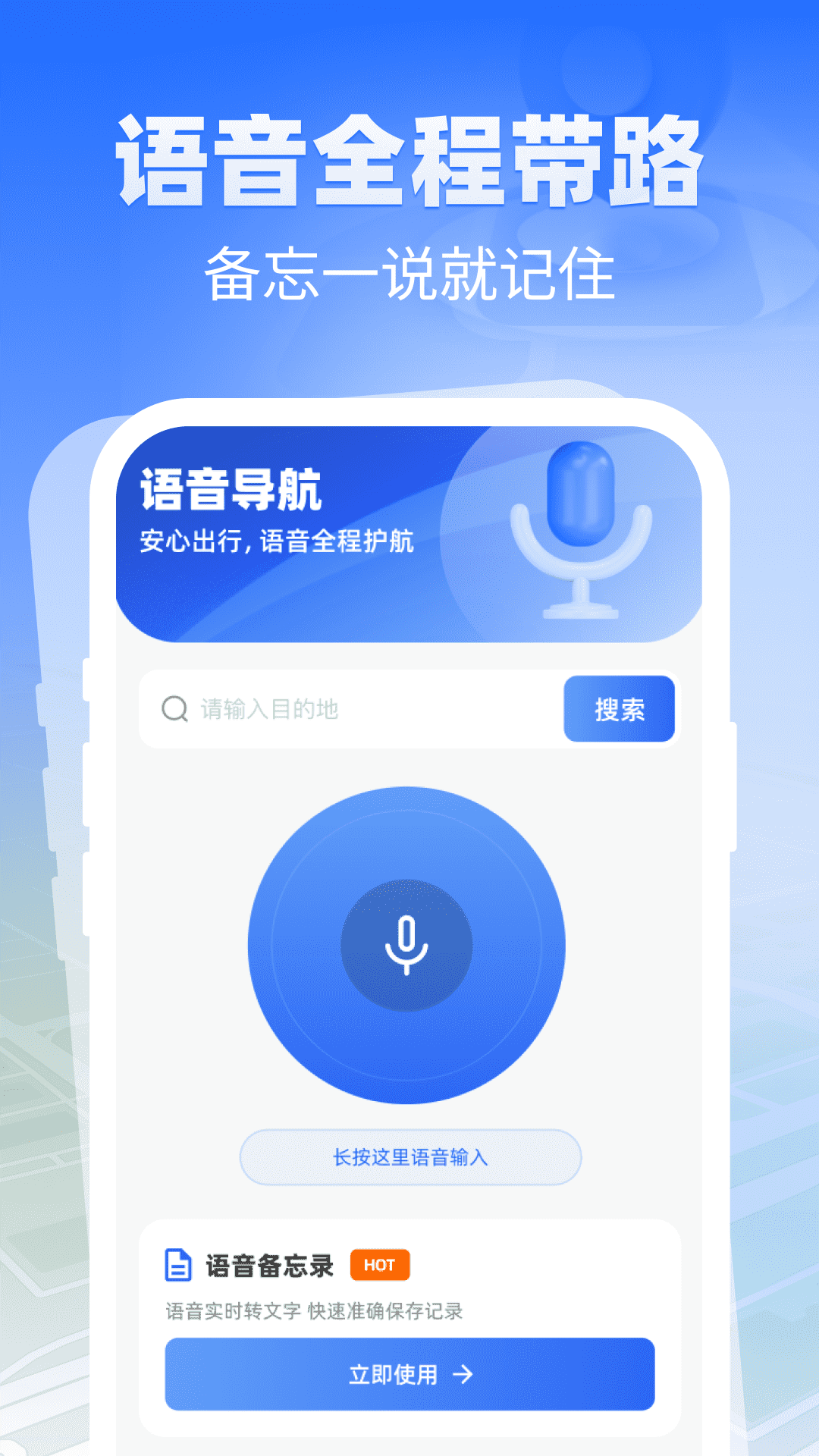Open 语音备忘录 voice memo feature
Image resolution: width=819 pixels, height=1456 pixels.
[x=271, y=1265]
